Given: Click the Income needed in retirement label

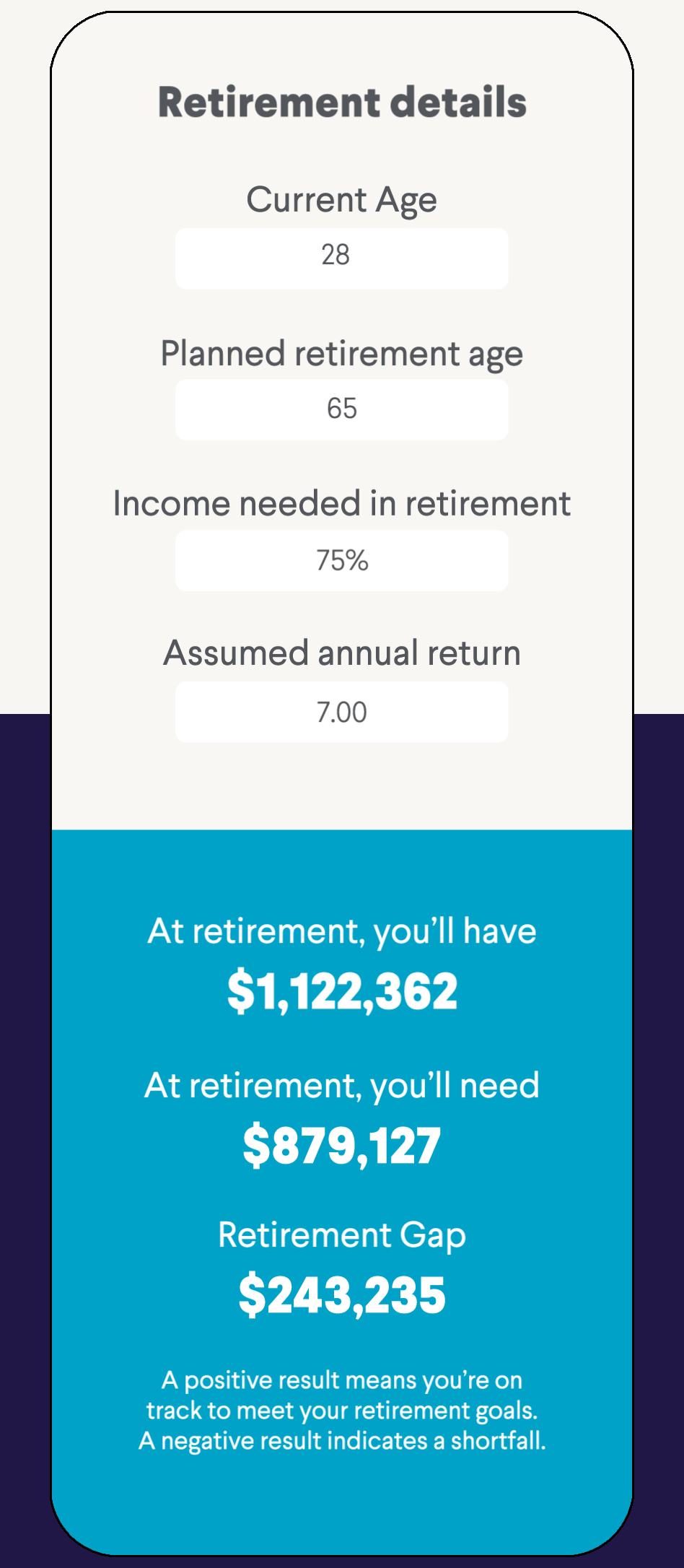Looking at the screenshot, I should pos(342,504).
